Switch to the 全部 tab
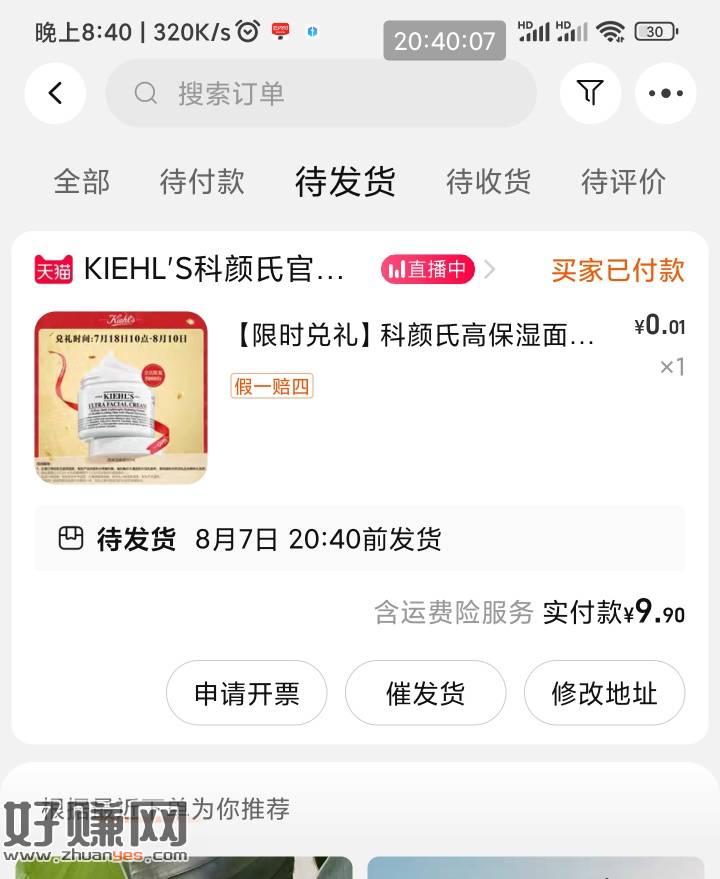This screenshot has width=720, height=879. [82, 182]
